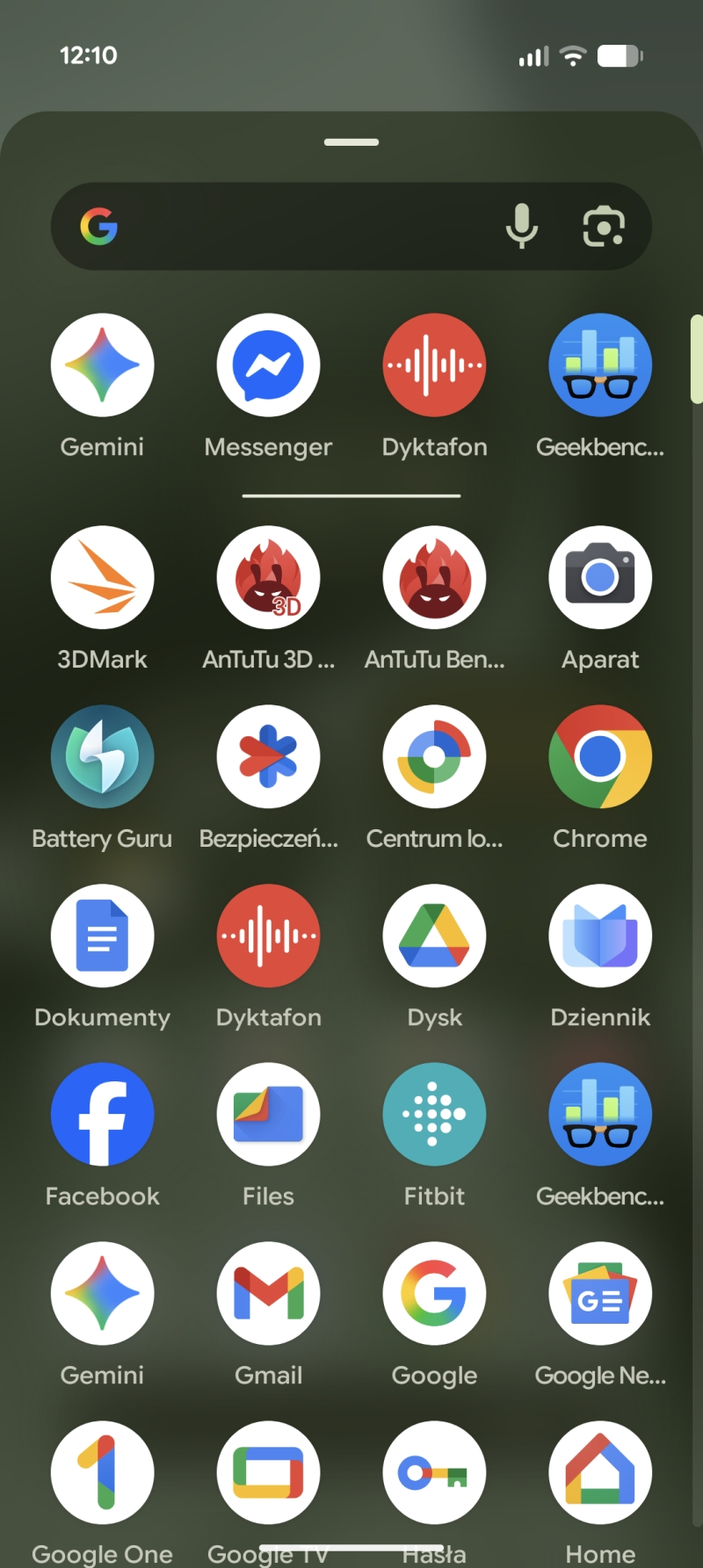Launch the 3DMark app
The height and width of the screenshot is (1568, 703).
(x=103, y=578)
